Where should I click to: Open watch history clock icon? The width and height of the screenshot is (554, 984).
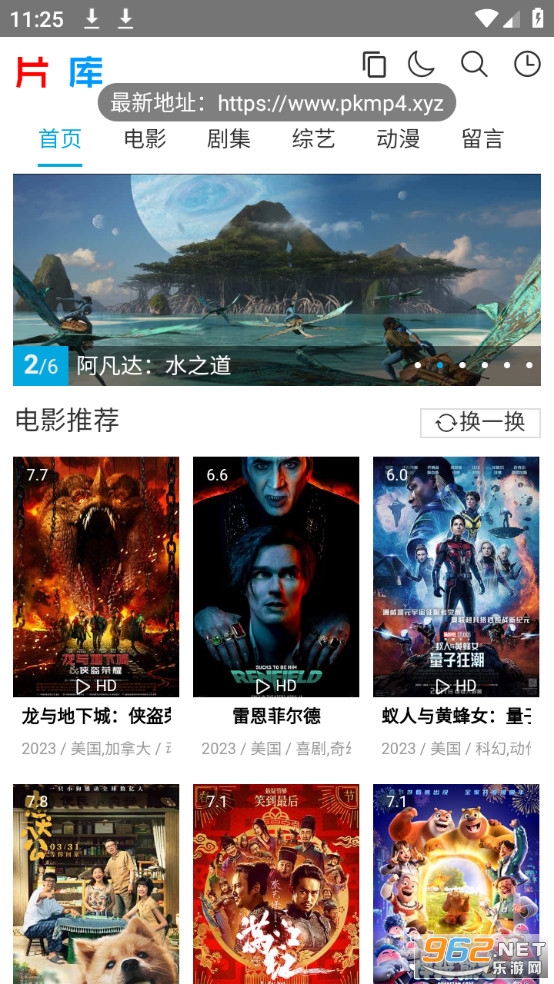(x=527, y=64)
